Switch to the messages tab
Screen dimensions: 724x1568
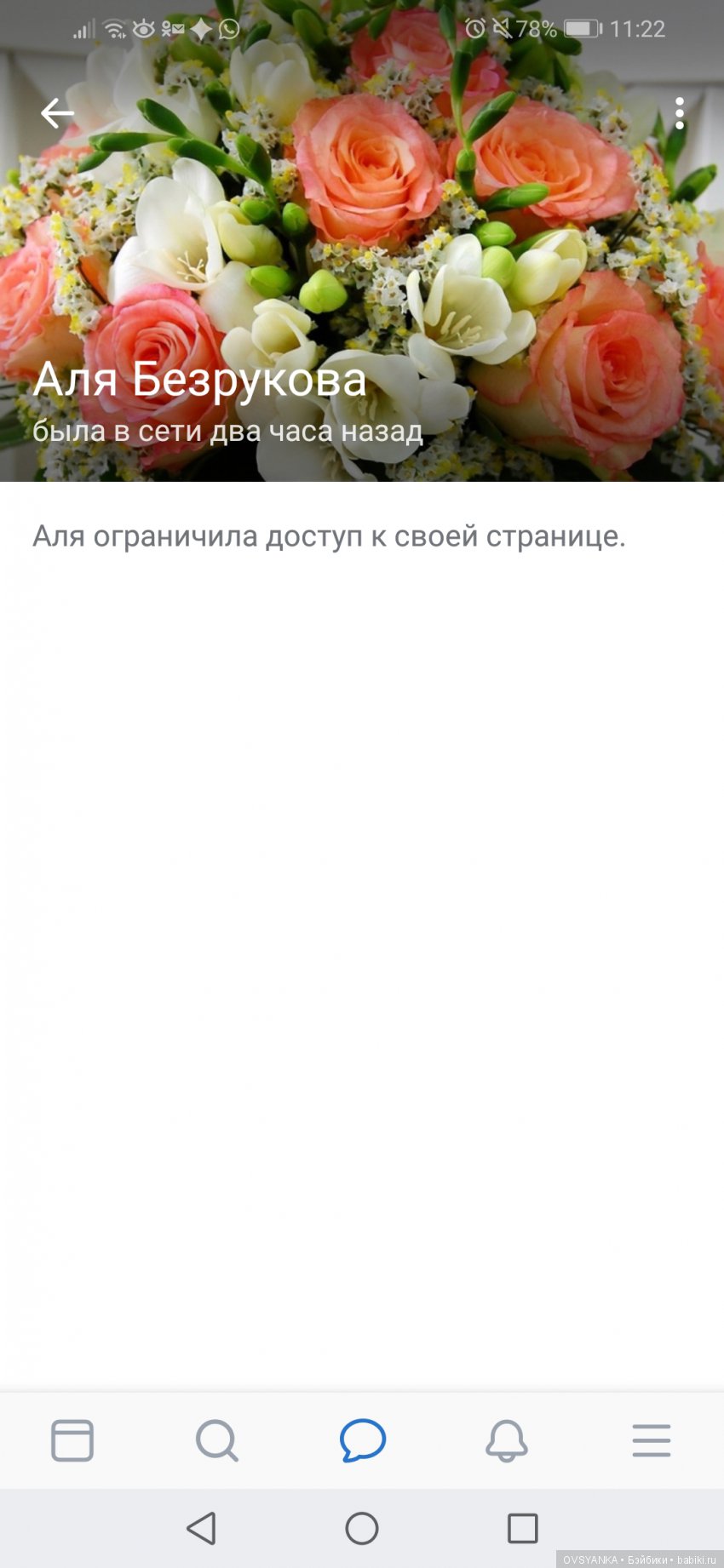coord(362,1440)
